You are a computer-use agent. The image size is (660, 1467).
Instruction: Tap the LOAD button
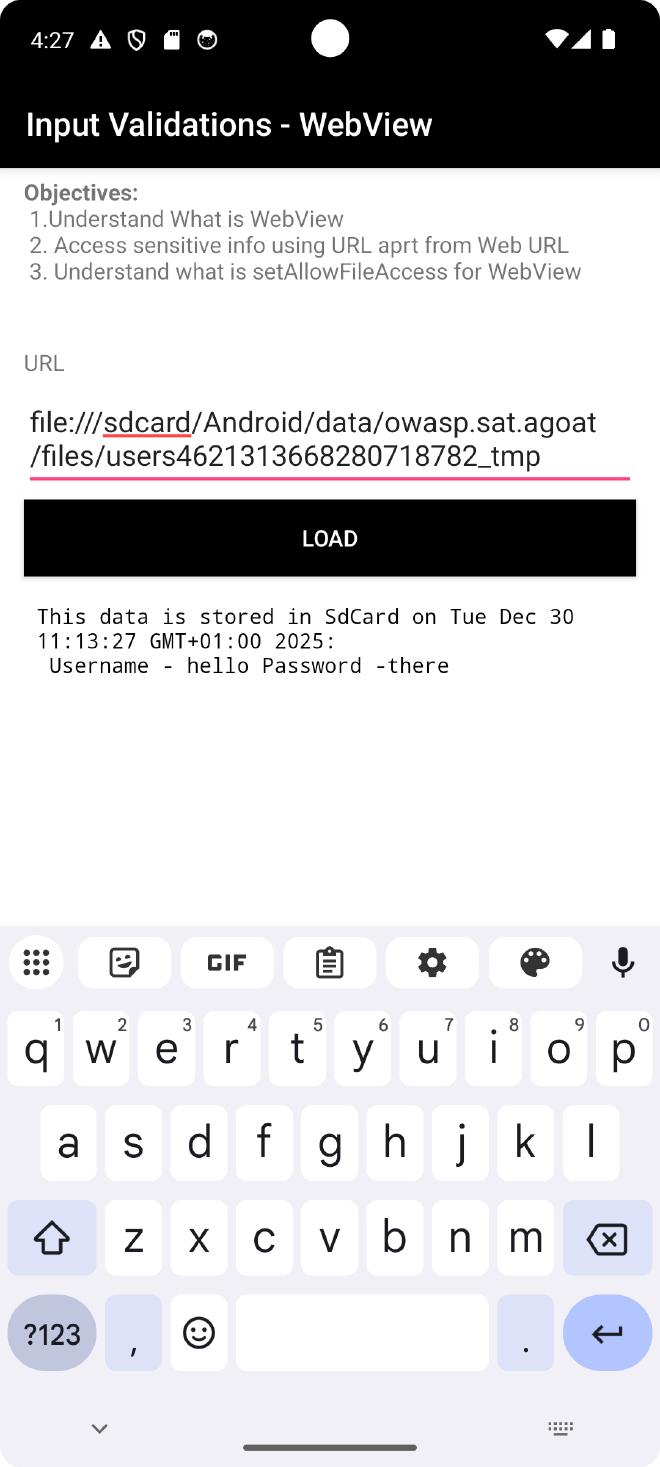(x=329, y=538)
